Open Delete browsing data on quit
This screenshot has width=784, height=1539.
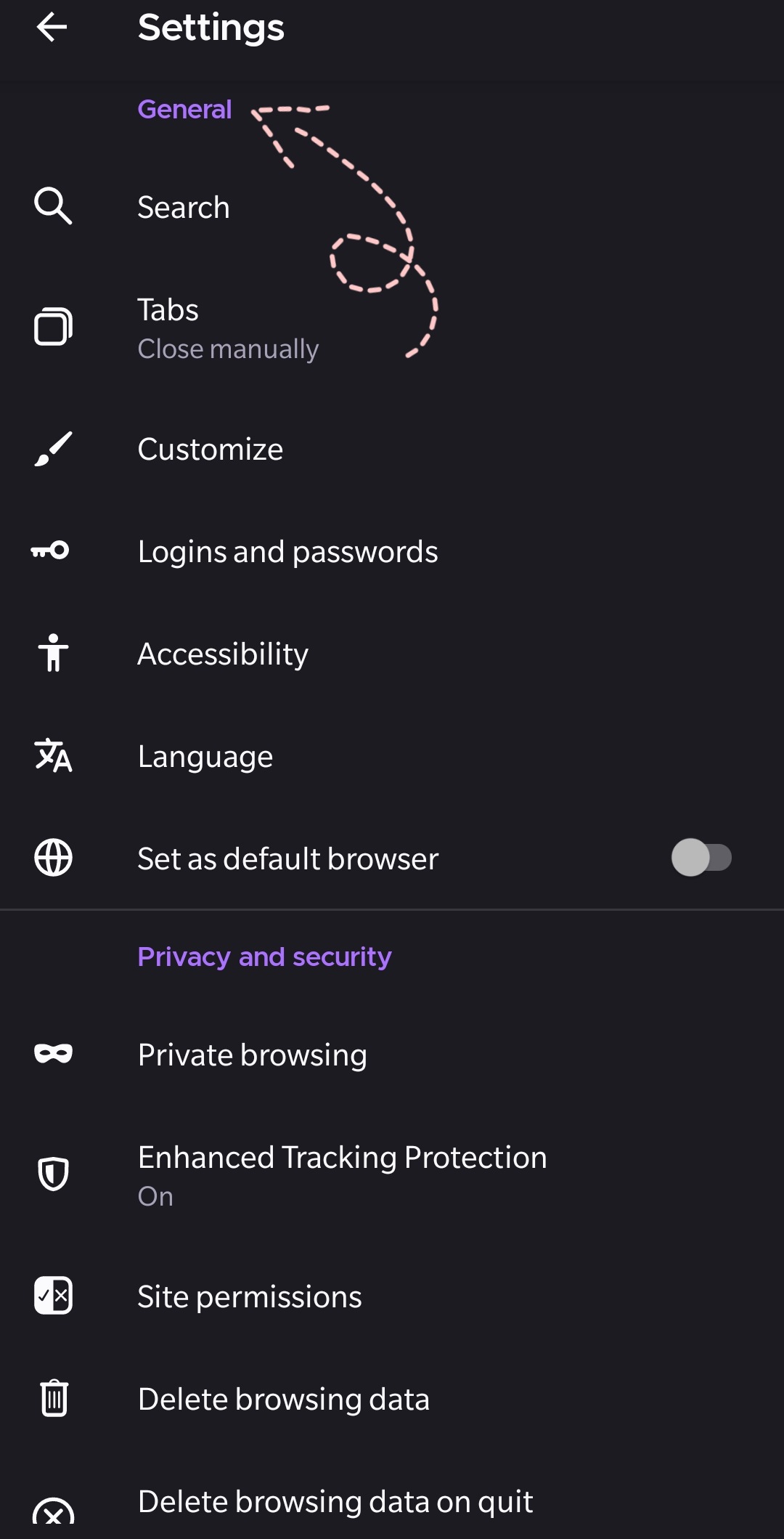(x=392, y=1501)
